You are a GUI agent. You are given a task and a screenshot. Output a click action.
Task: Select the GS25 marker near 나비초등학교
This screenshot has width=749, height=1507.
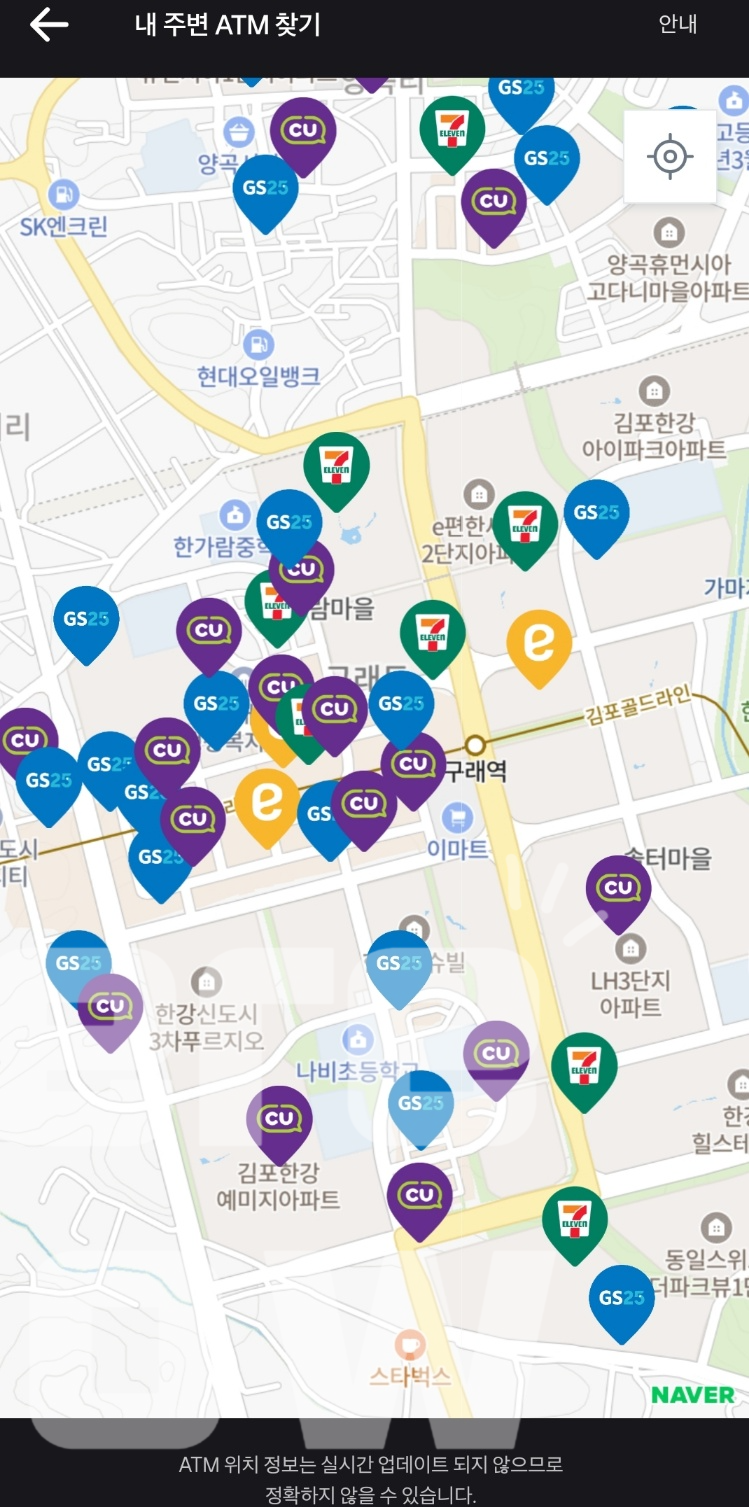tap(422, 1102)
